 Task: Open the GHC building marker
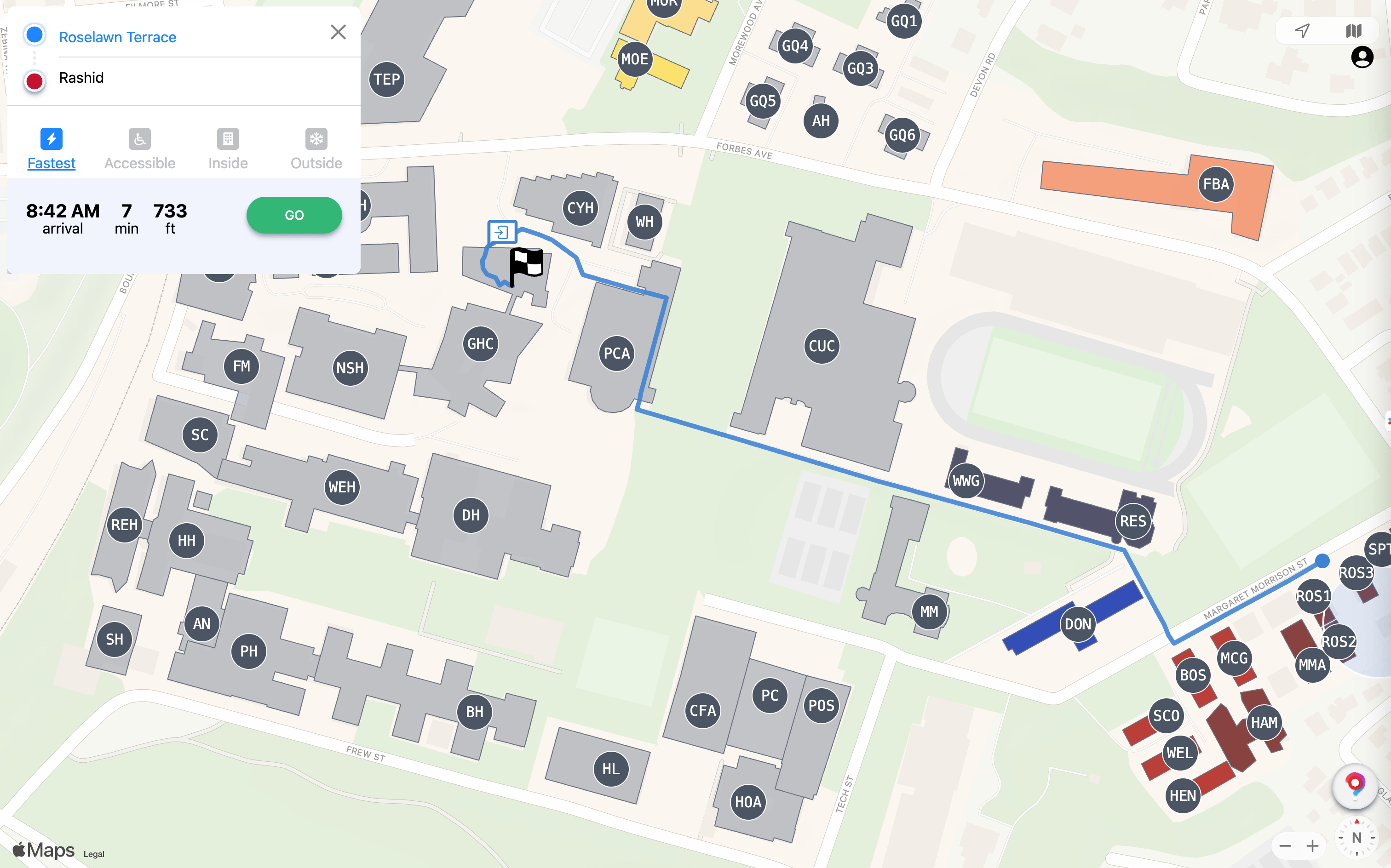(x=480, y=344)
